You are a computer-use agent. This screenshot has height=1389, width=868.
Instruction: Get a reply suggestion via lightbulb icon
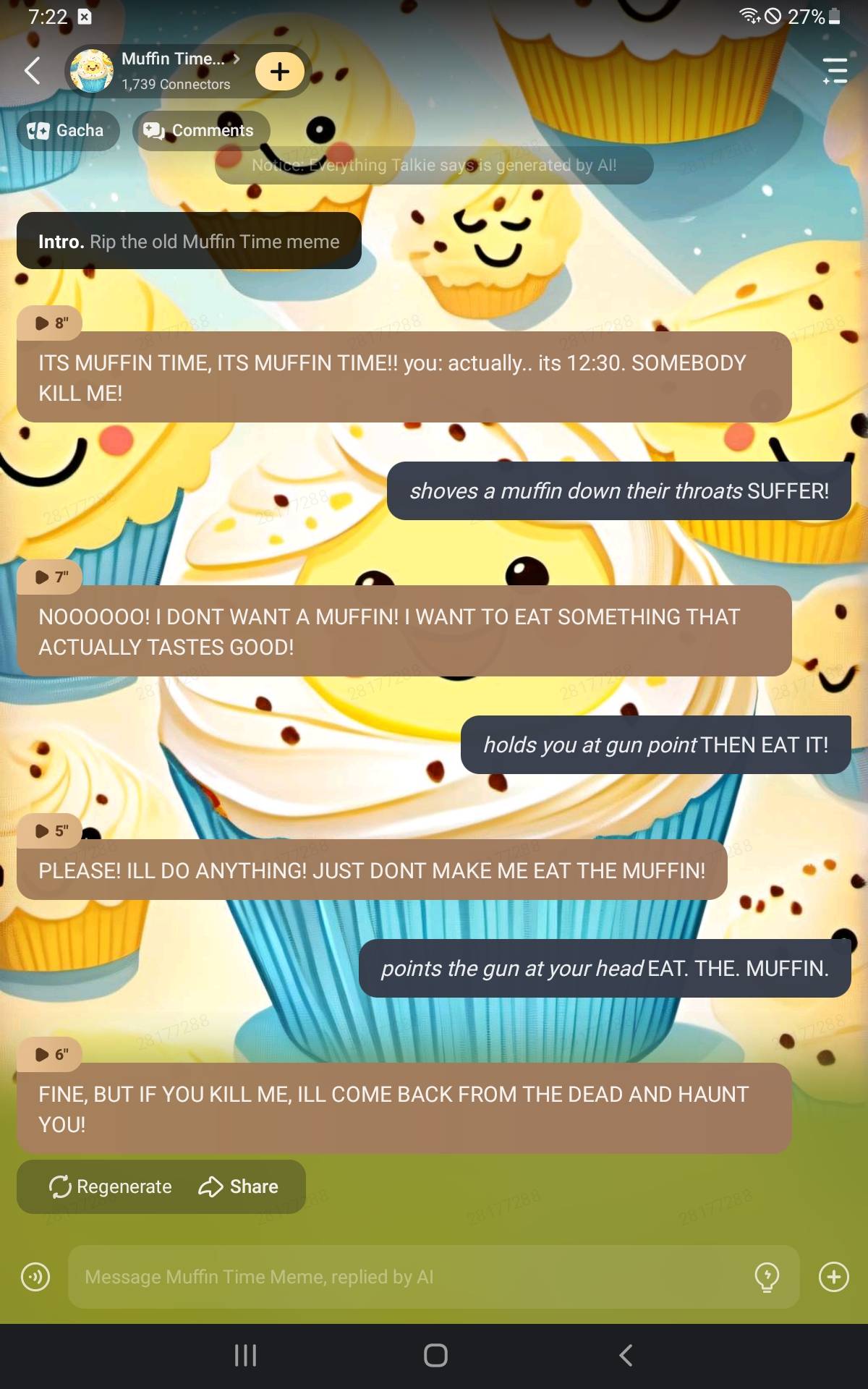(767, 1277)
